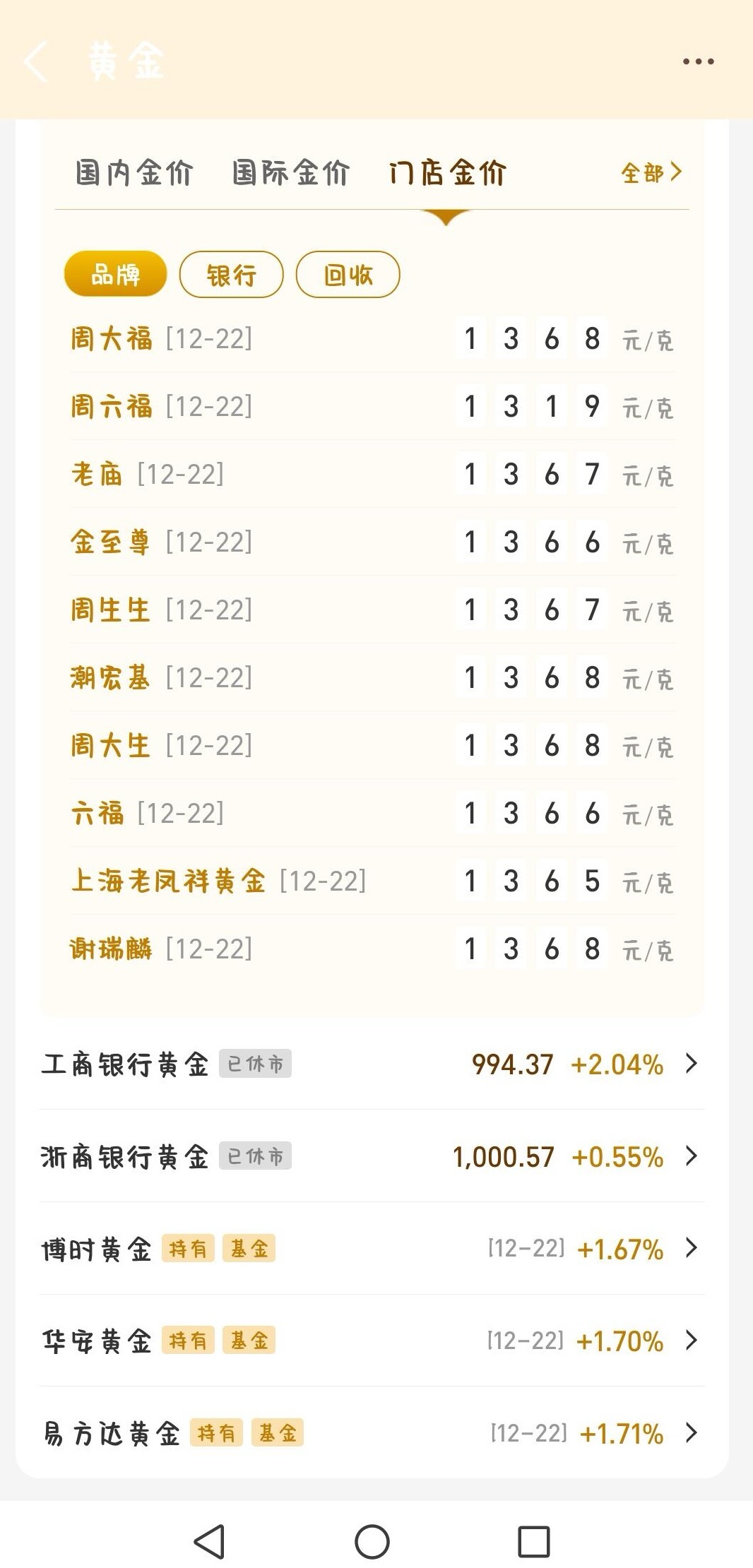
Task: Switch to the 银行 filter
Action: 231,274
